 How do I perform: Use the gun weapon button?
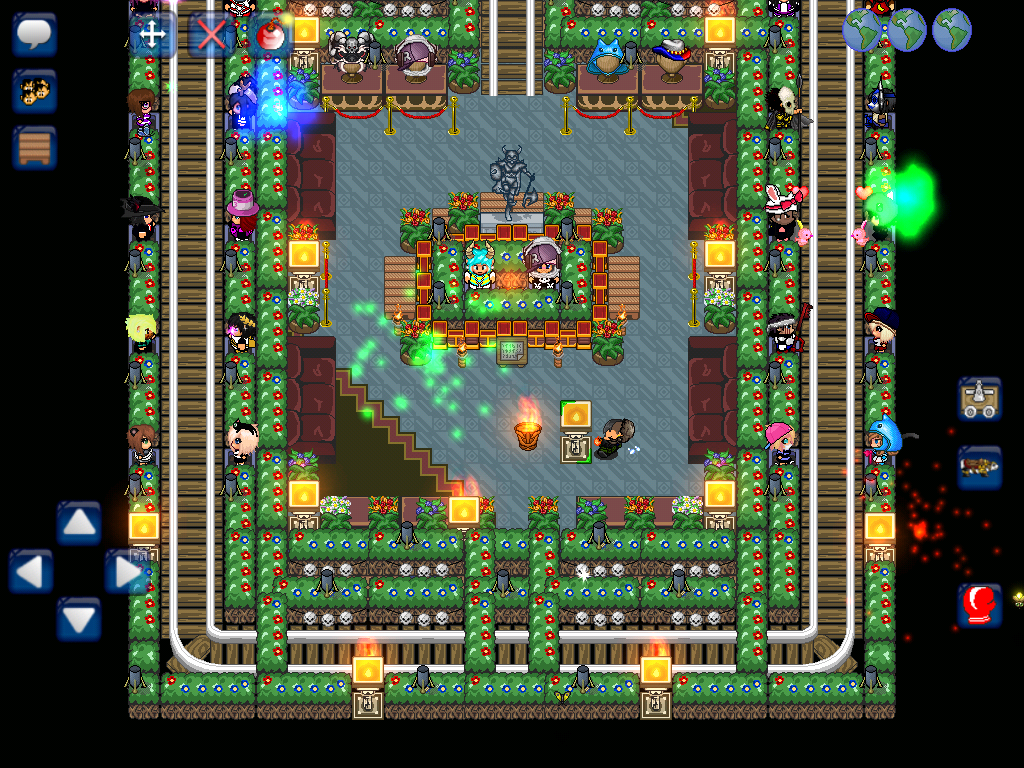click(979, 467)
